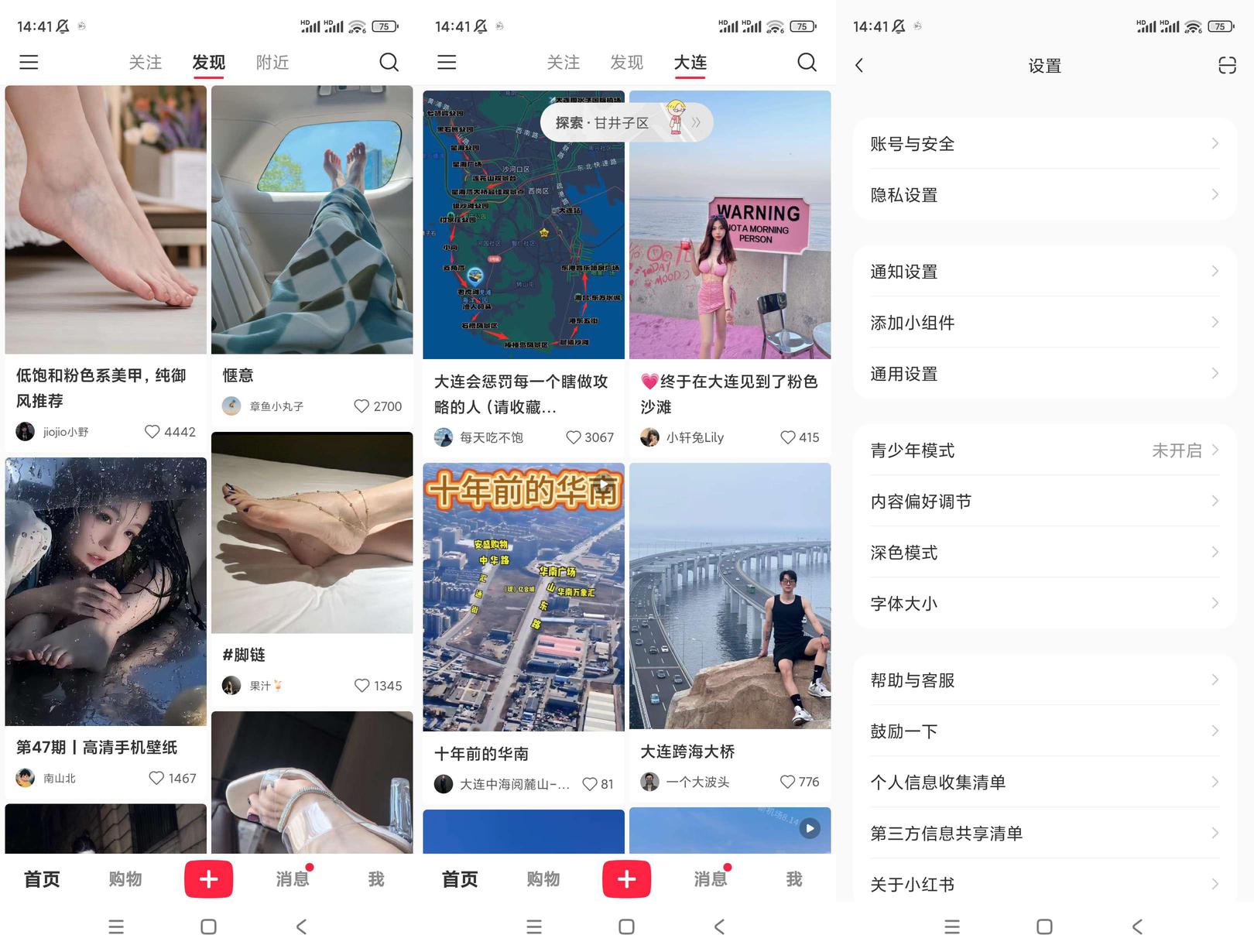Open 账号与安全 settings
1254x952 pixels.
[1043, 144]
